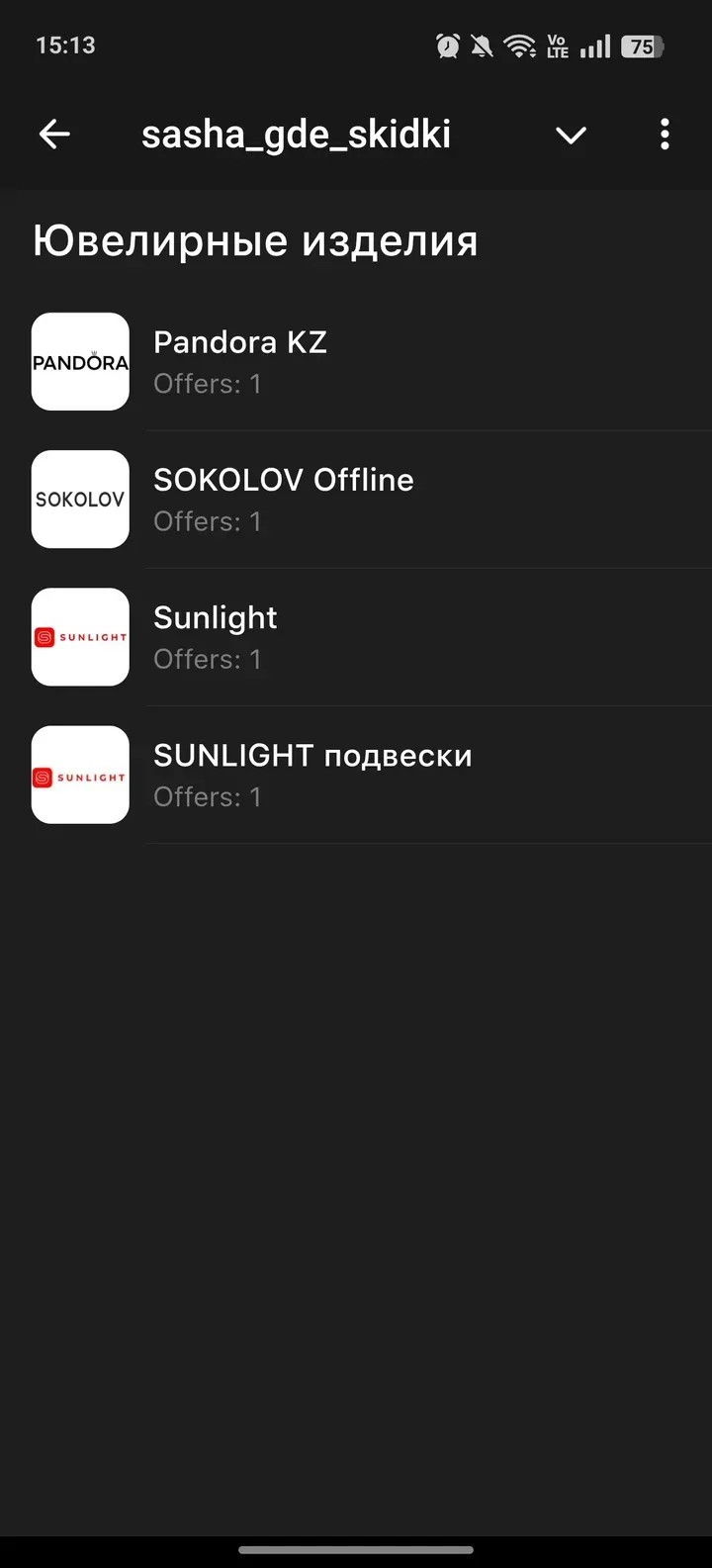Tap the cellular signal strength bars

pos(594,45)
